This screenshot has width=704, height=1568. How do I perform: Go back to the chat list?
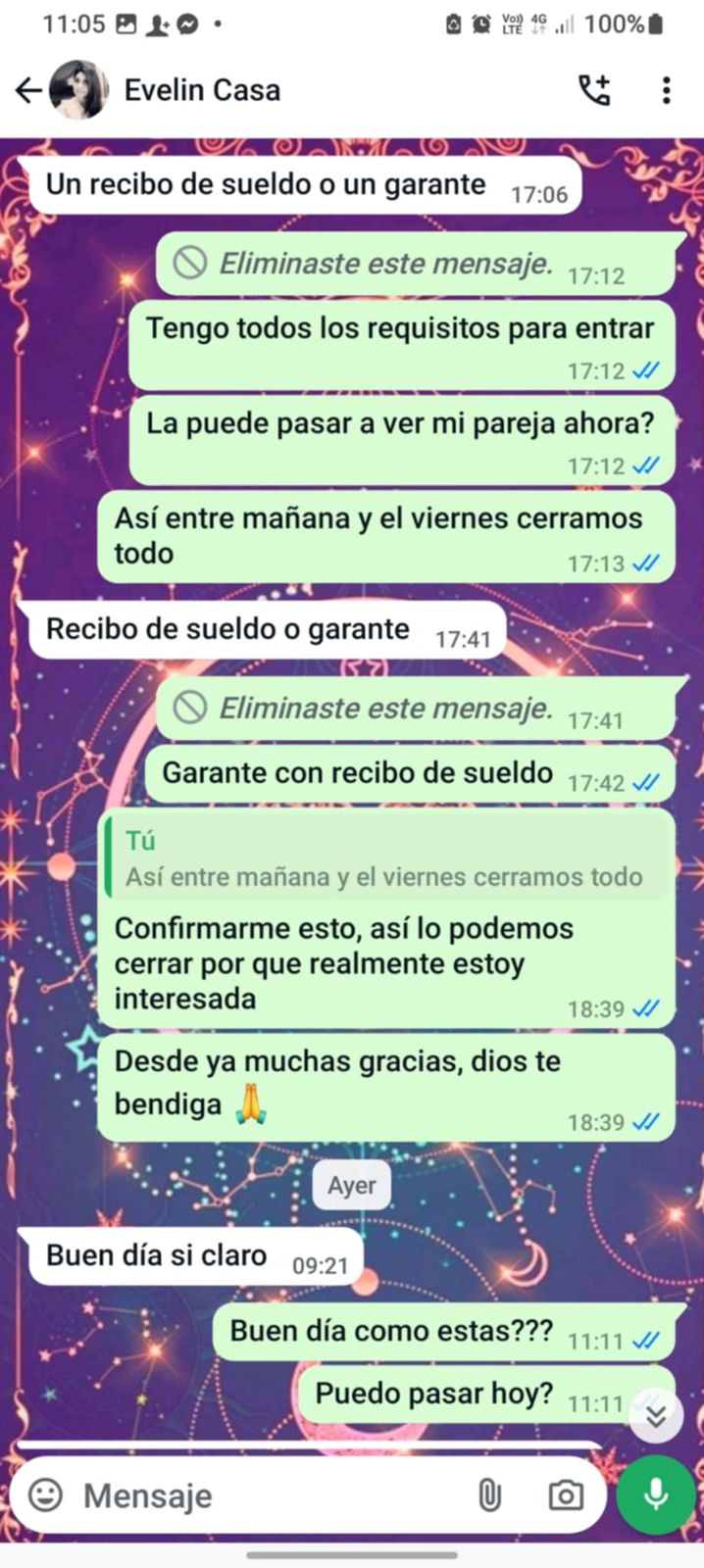(x=27, y=91)
